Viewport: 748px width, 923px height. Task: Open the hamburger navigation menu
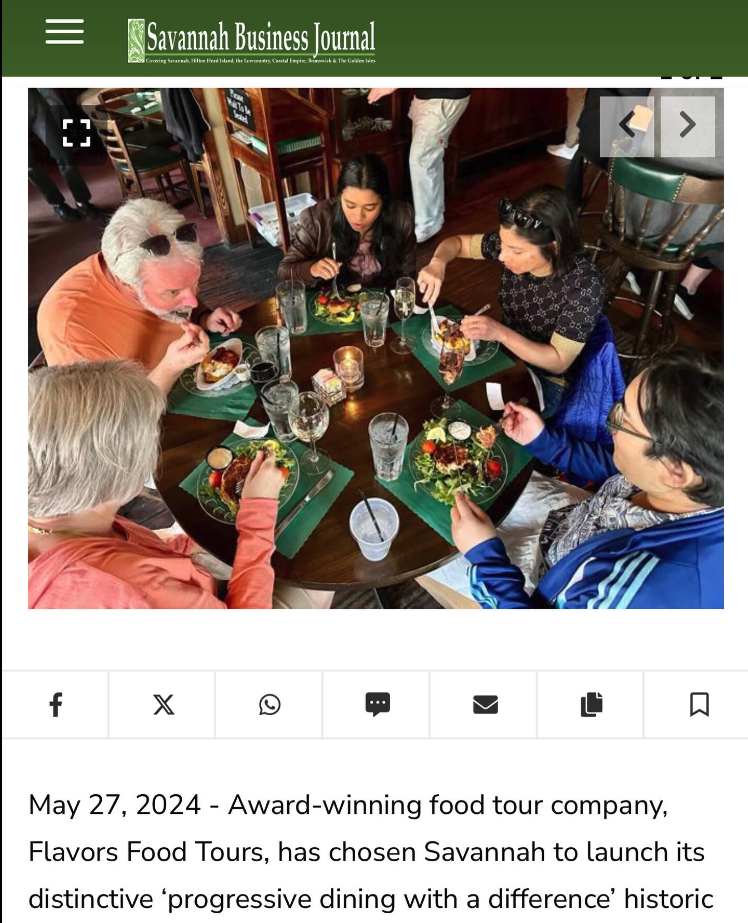coord(64,32)
